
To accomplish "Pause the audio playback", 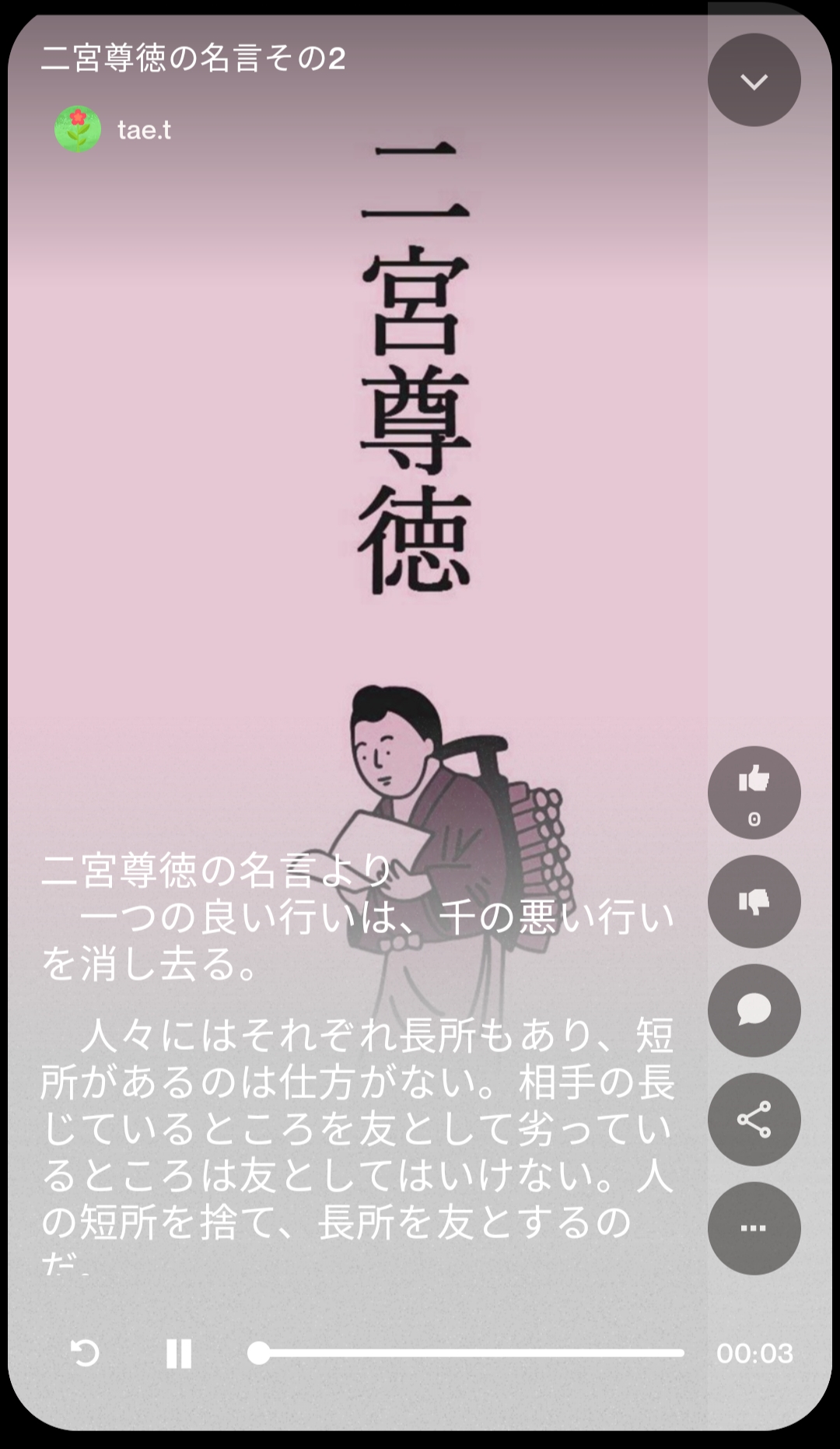I will 179,1353.
